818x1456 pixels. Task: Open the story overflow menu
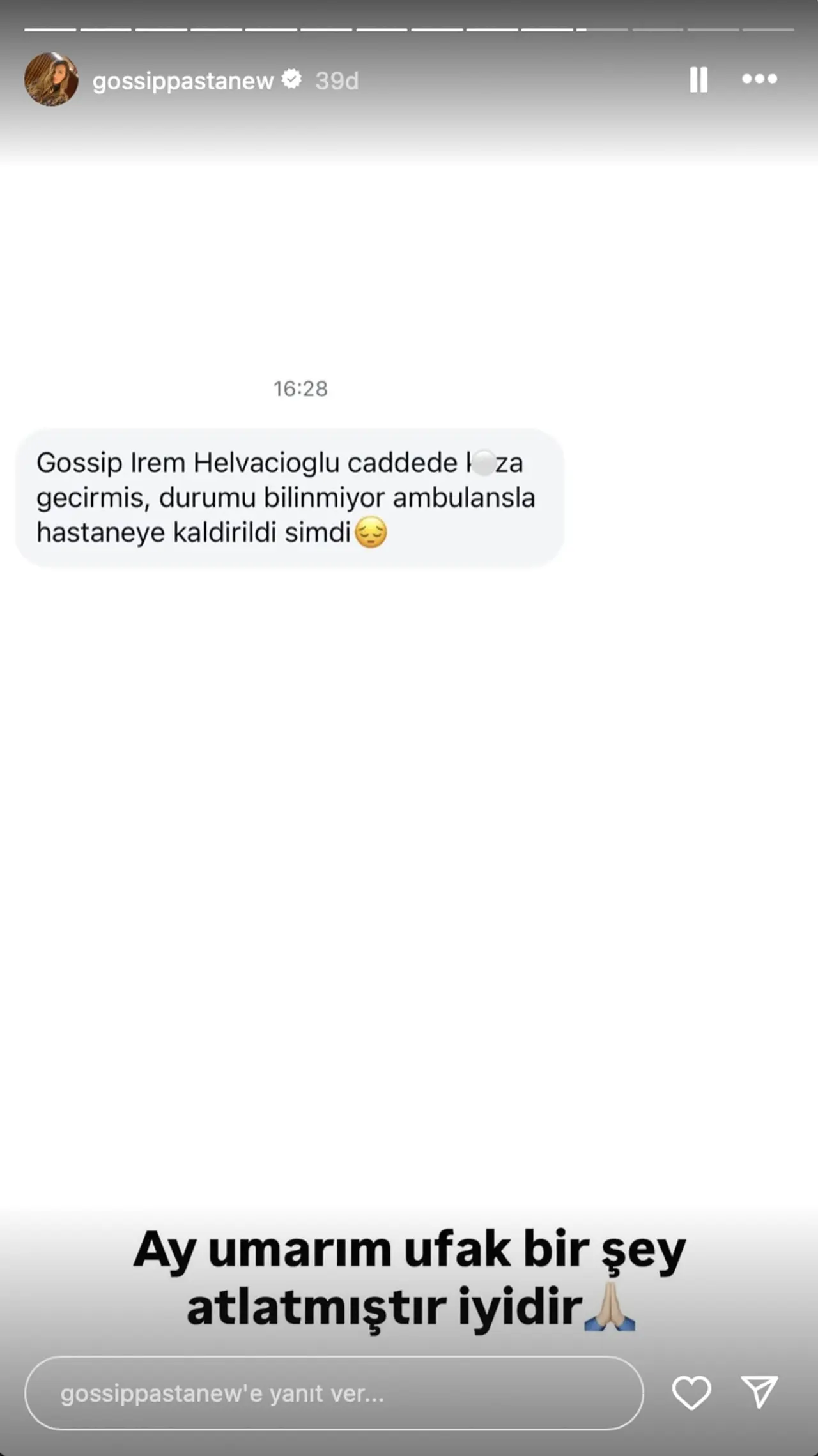pyautogui.click(x=759, y=79)
